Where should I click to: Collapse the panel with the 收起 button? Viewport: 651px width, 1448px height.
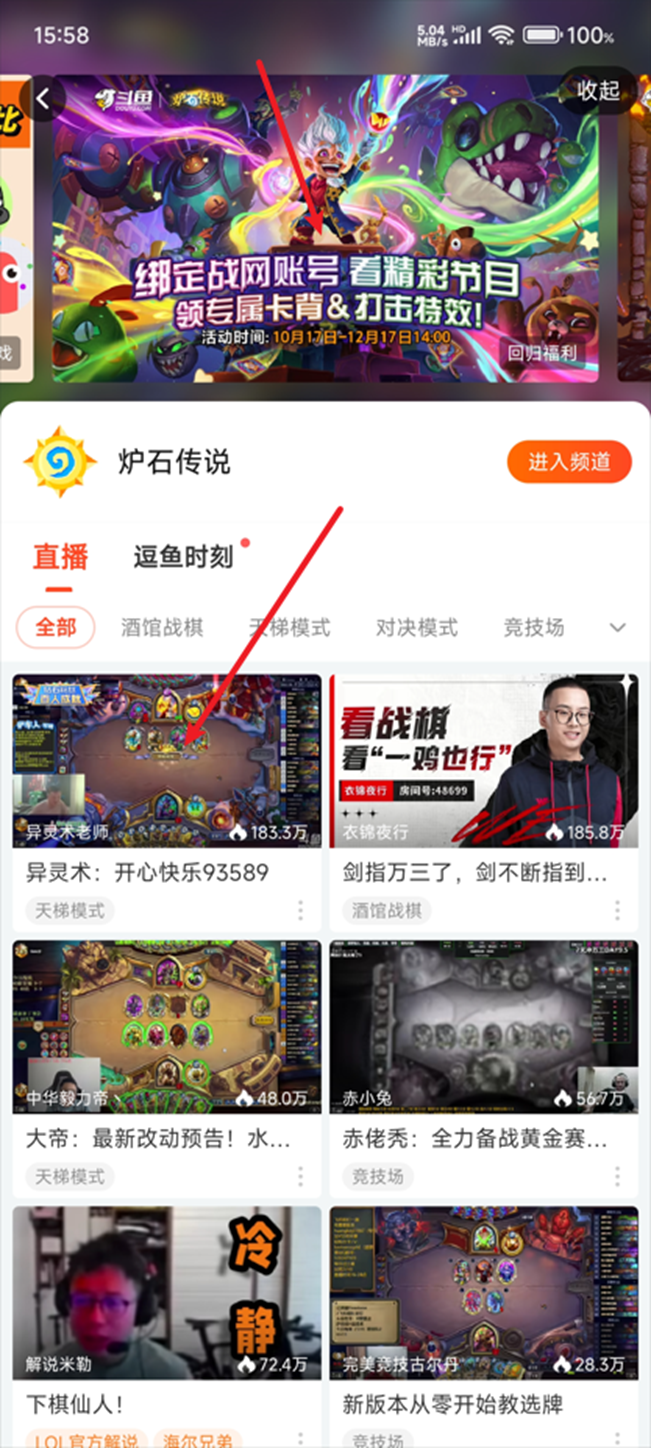coord(598,90)
